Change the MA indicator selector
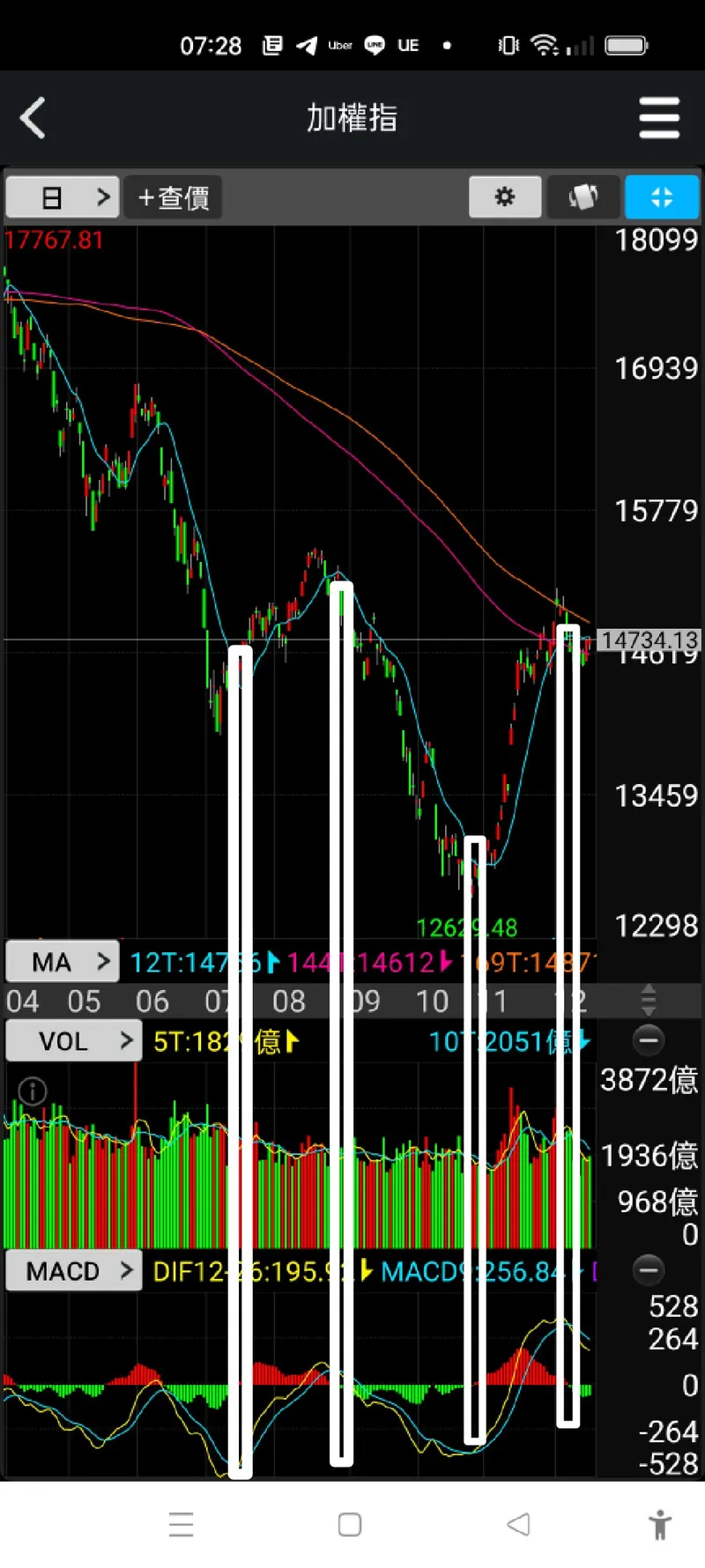 coord(63,961)
